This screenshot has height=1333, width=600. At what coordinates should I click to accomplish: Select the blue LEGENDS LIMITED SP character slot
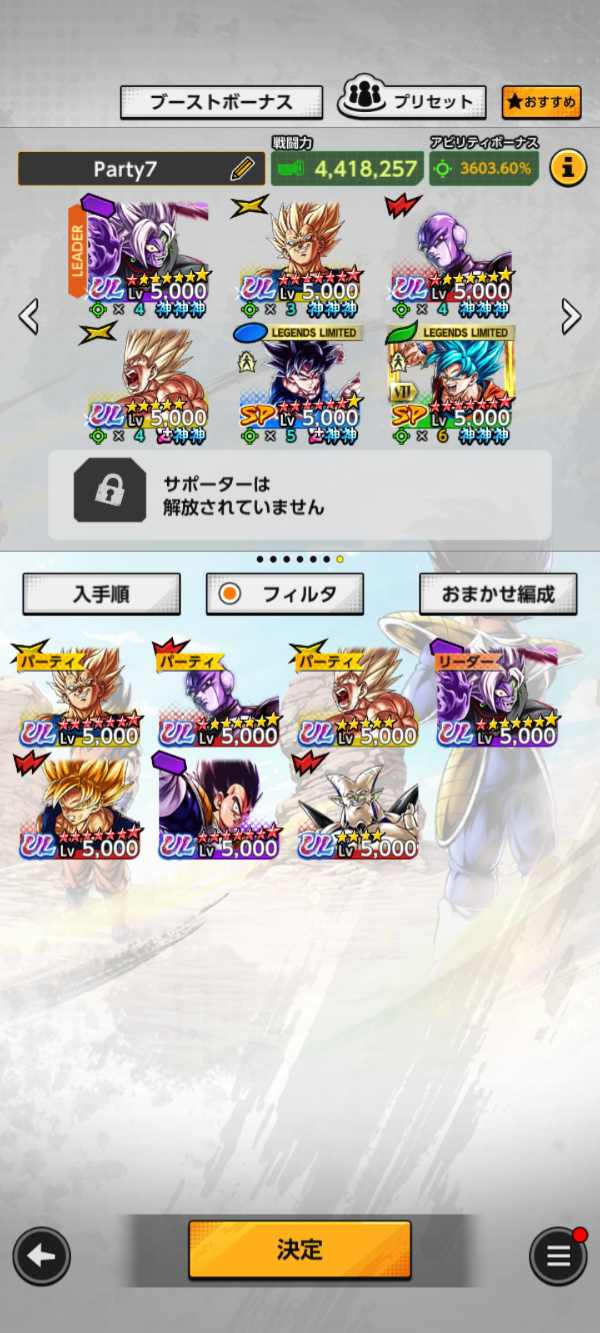point(298,385)
